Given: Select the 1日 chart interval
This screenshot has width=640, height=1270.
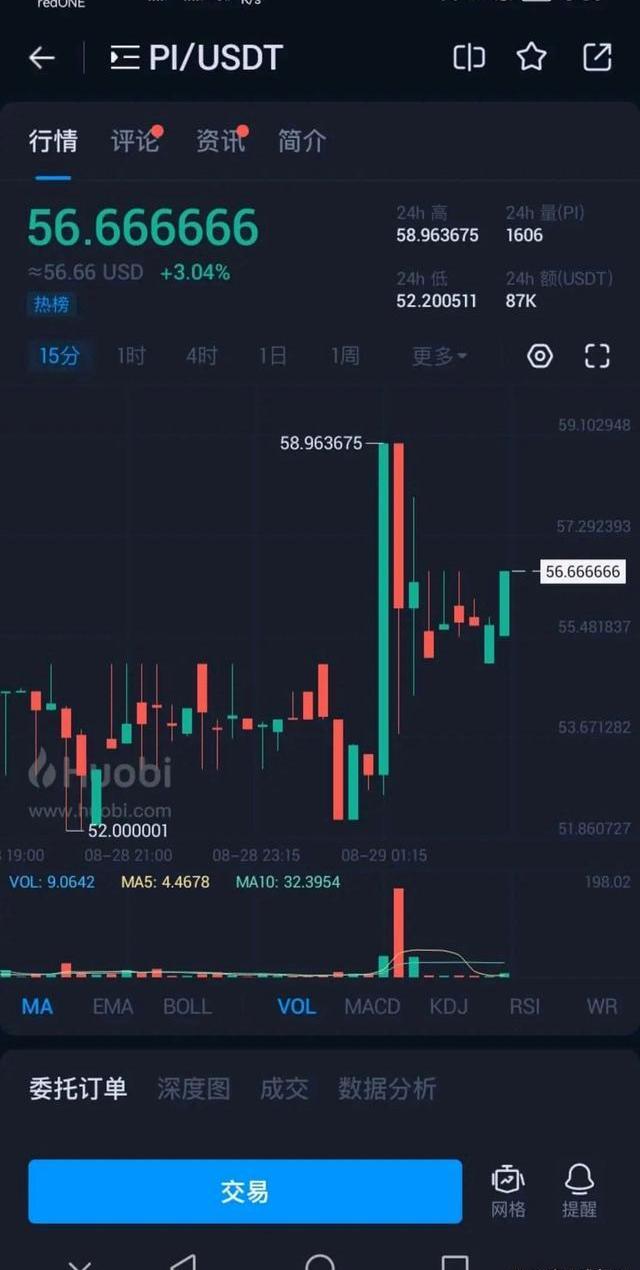Looking at the screenshot, I should (x=272, y=355).
